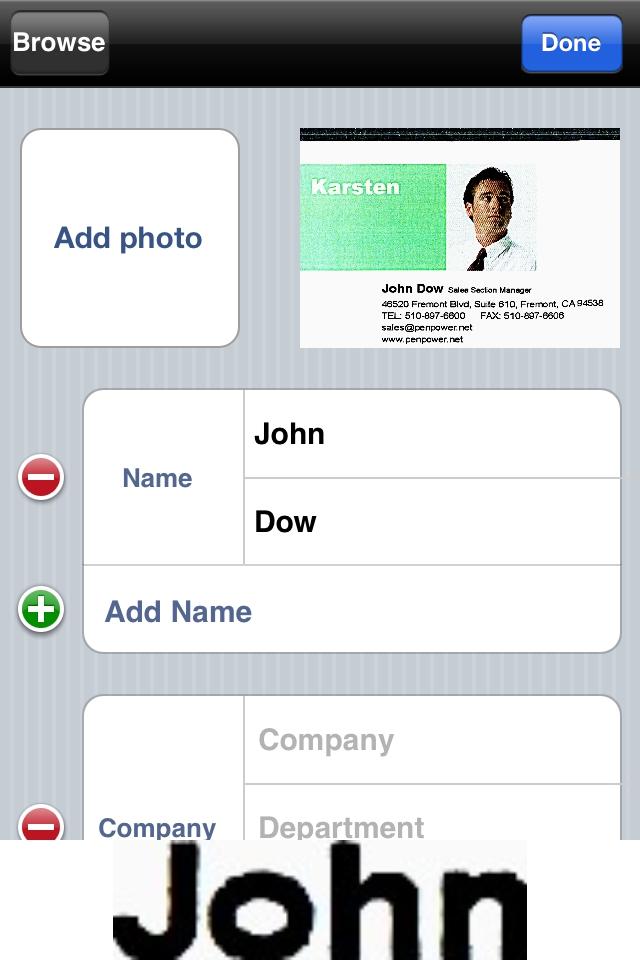This screenshot has width=640, height=960.
Task: Enter a company in the Company field
Action: point(432,740)
